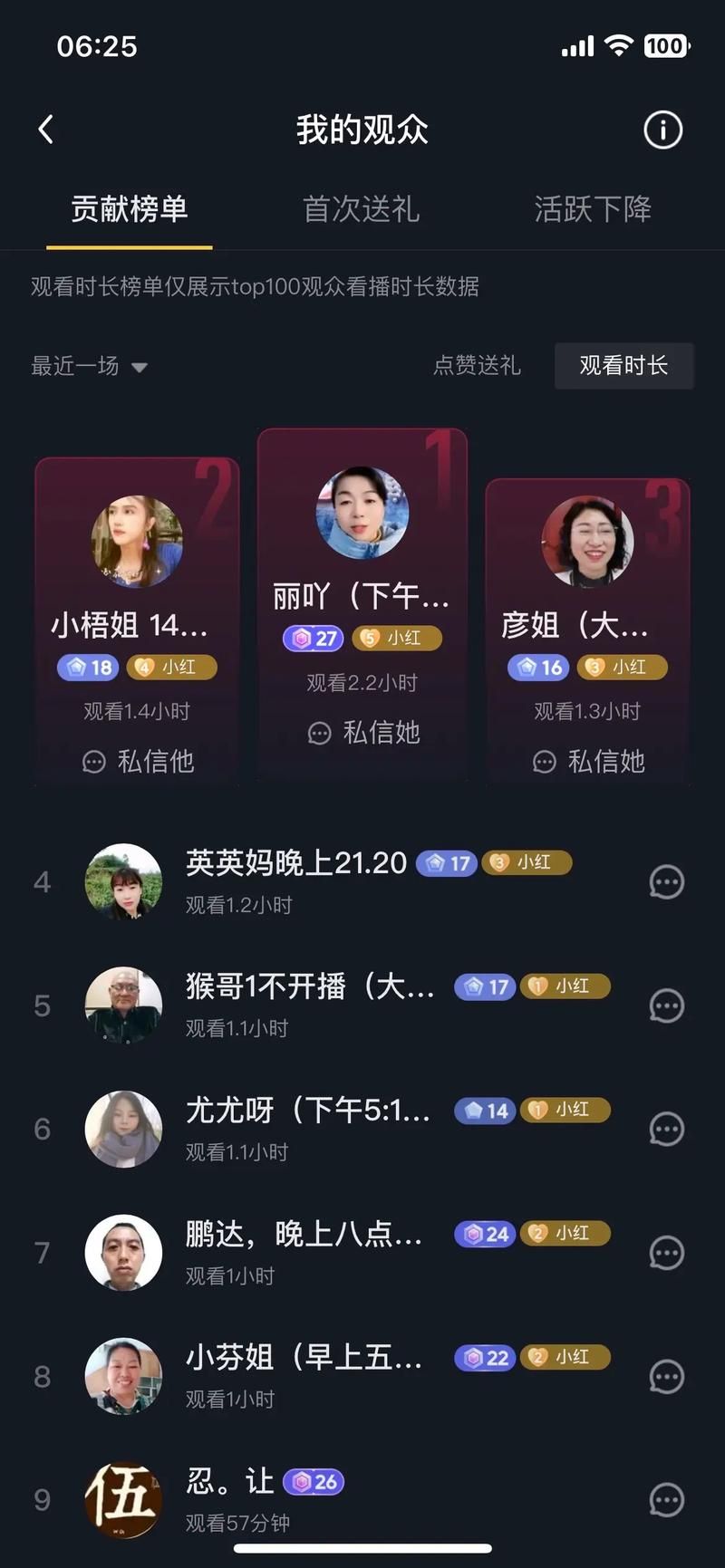Message 鹏达 via chat icon
This screenshot has width=725, height=1568.
666,1253
